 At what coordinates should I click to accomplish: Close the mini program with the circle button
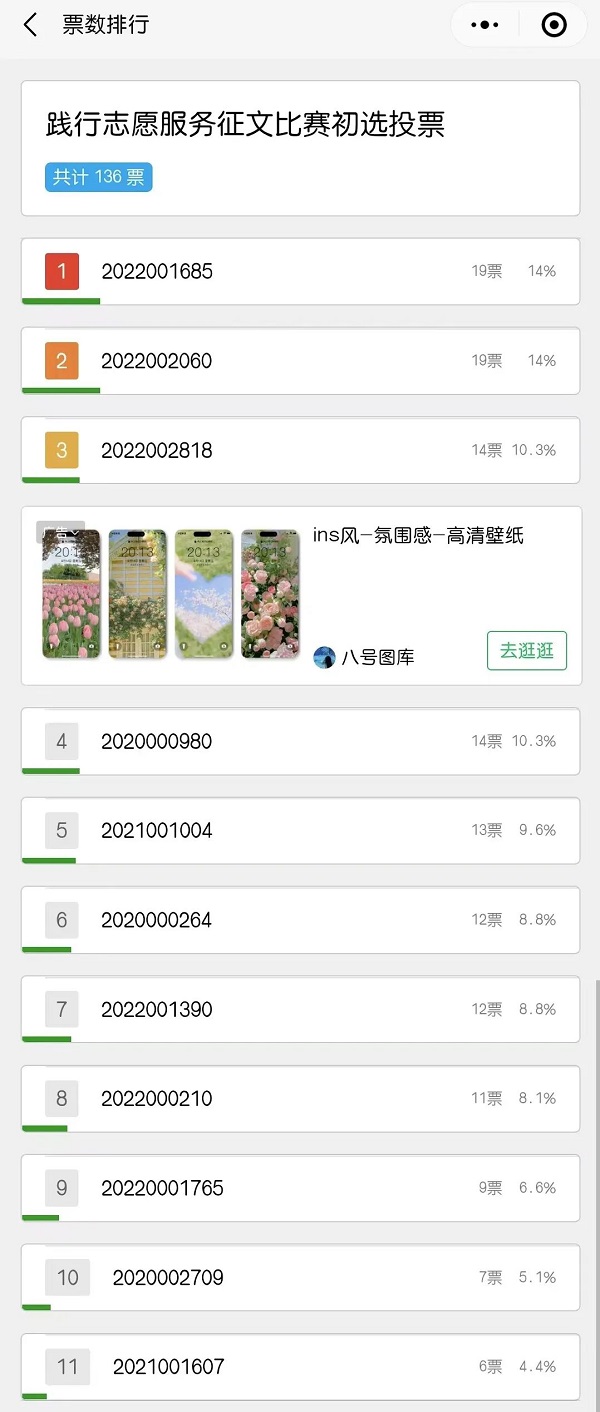tap(554, 25)
